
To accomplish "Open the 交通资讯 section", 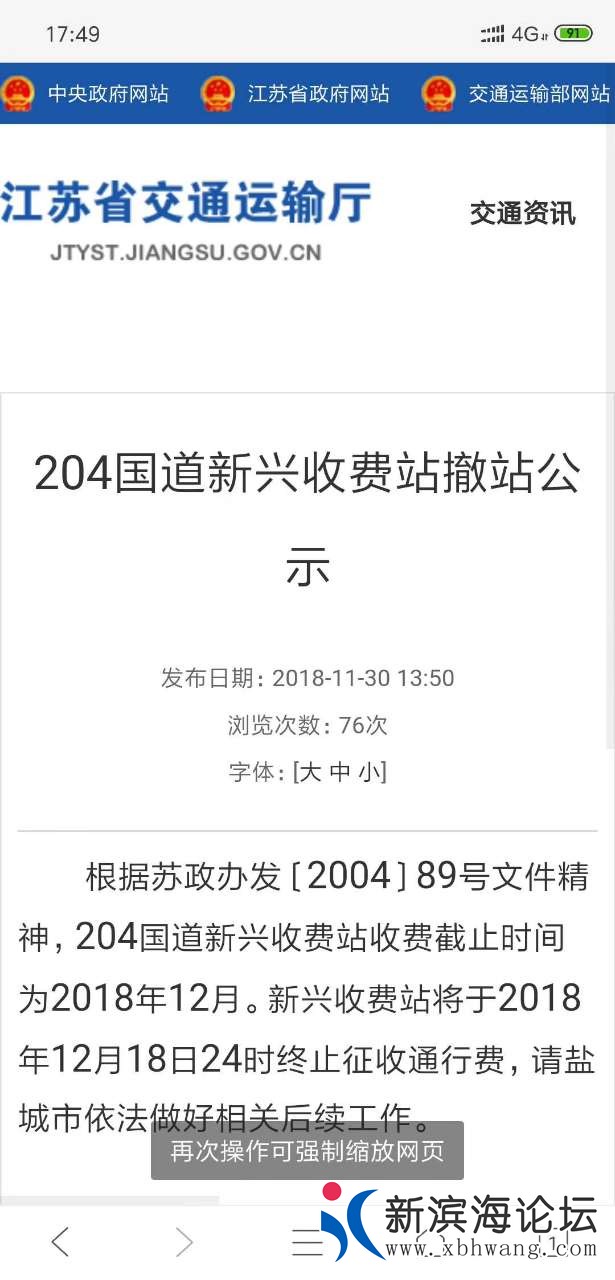I will point(522,213).
